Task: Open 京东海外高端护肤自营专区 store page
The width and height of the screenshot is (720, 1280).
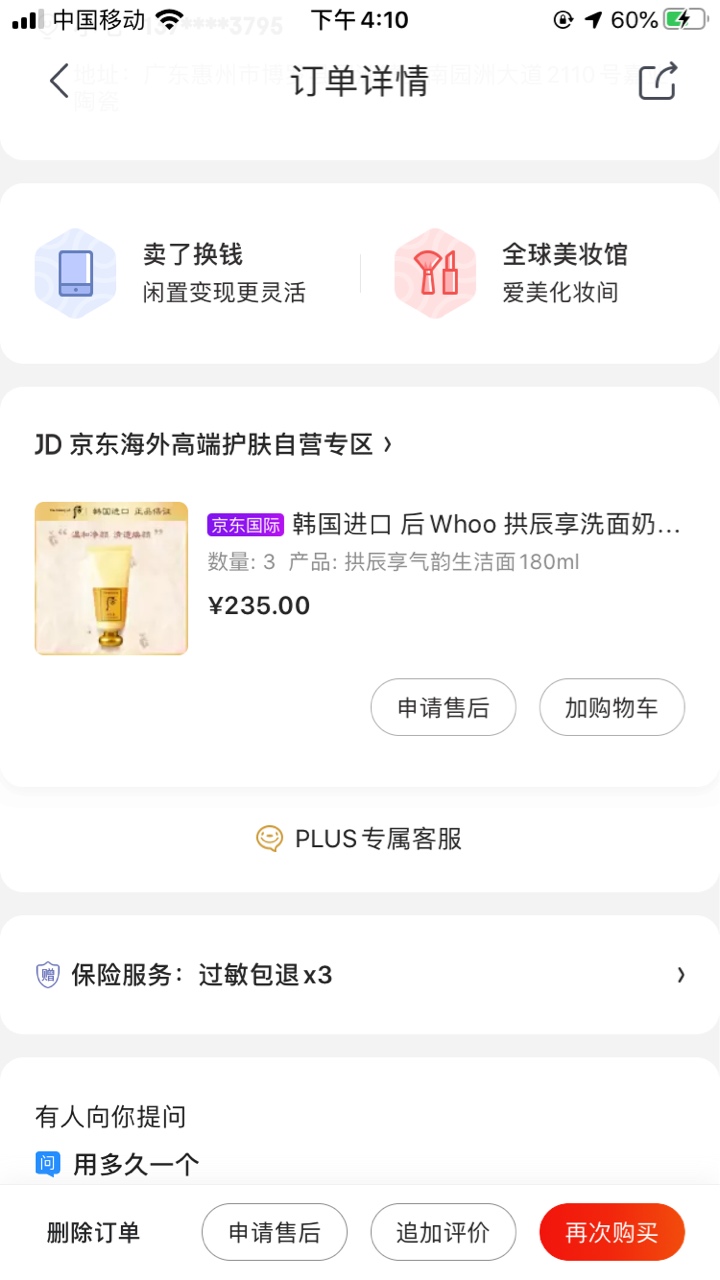Action: tap(213, 444)
